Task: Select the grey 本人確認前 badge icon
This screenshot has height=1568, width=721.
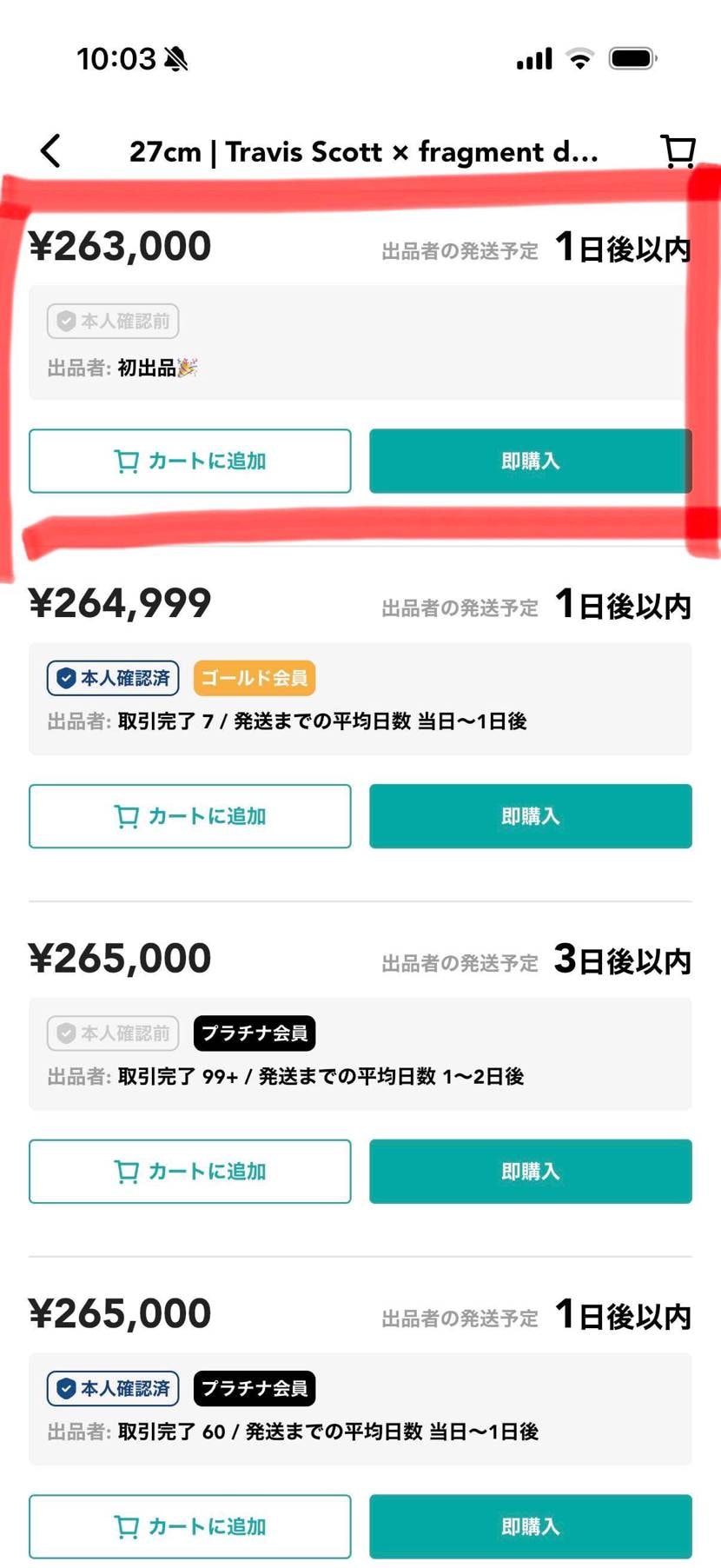Action: point(66,321)
